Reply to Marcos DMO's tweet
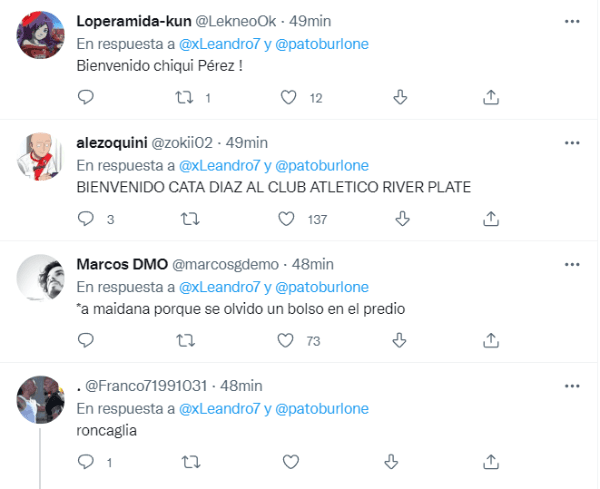Image resolution: width=600 pixels, height=489 pixels. pos(85,341)
